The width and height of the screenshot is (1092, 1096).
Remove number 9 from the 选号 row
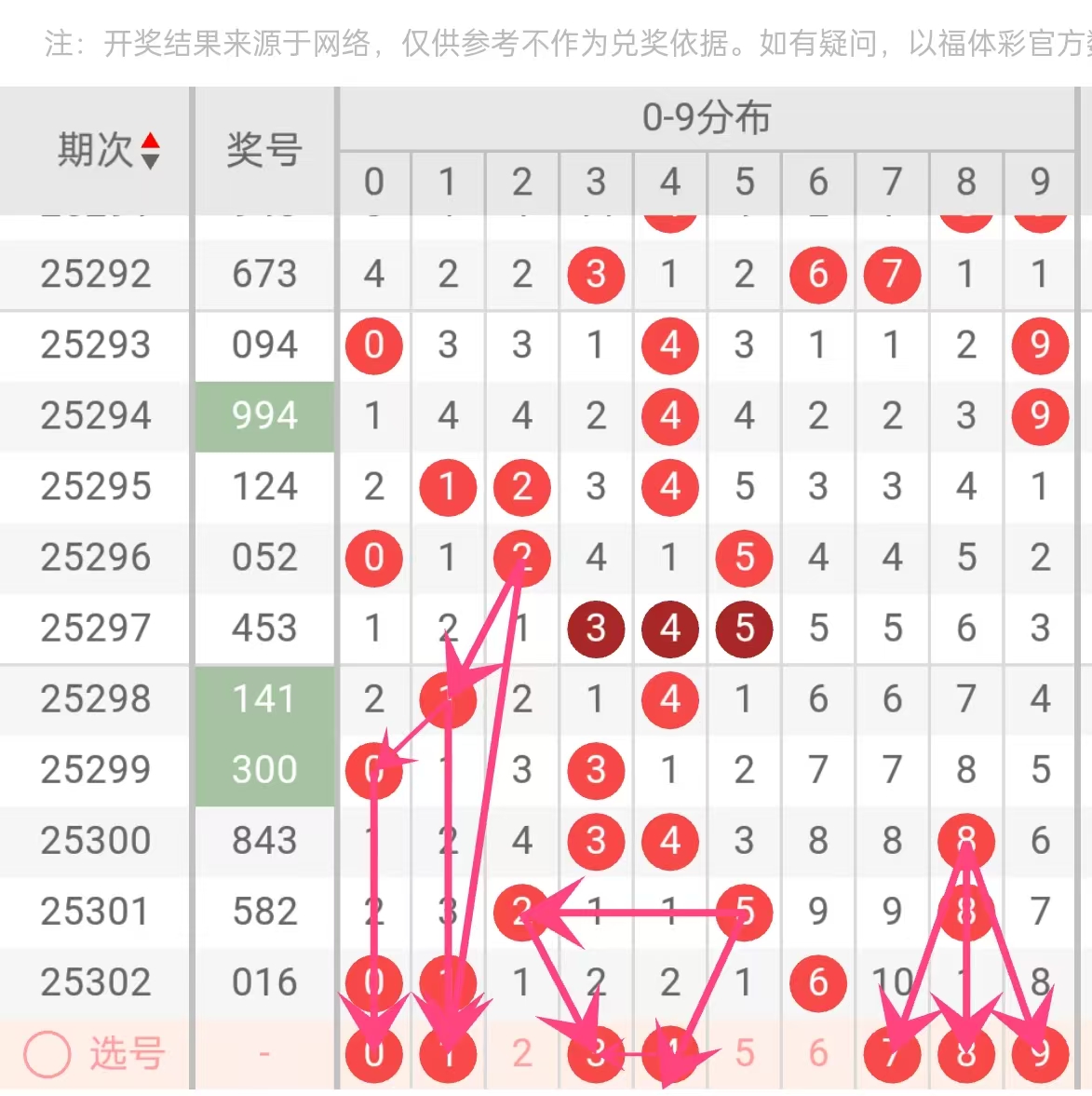(1040, 1054)
